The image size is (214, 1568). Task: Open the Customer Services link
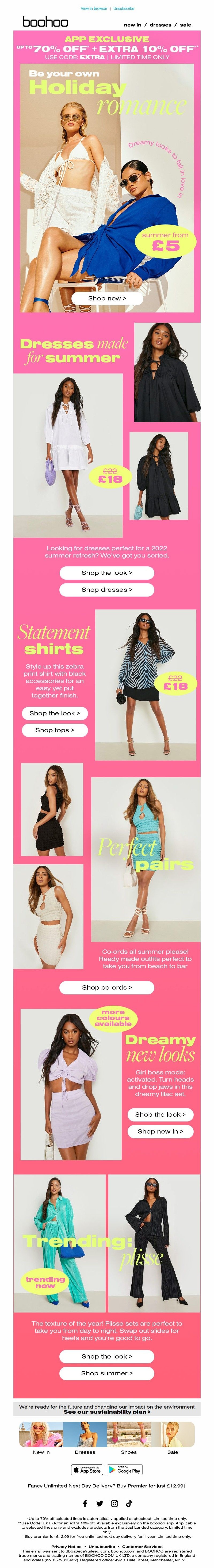point(142,1547)
